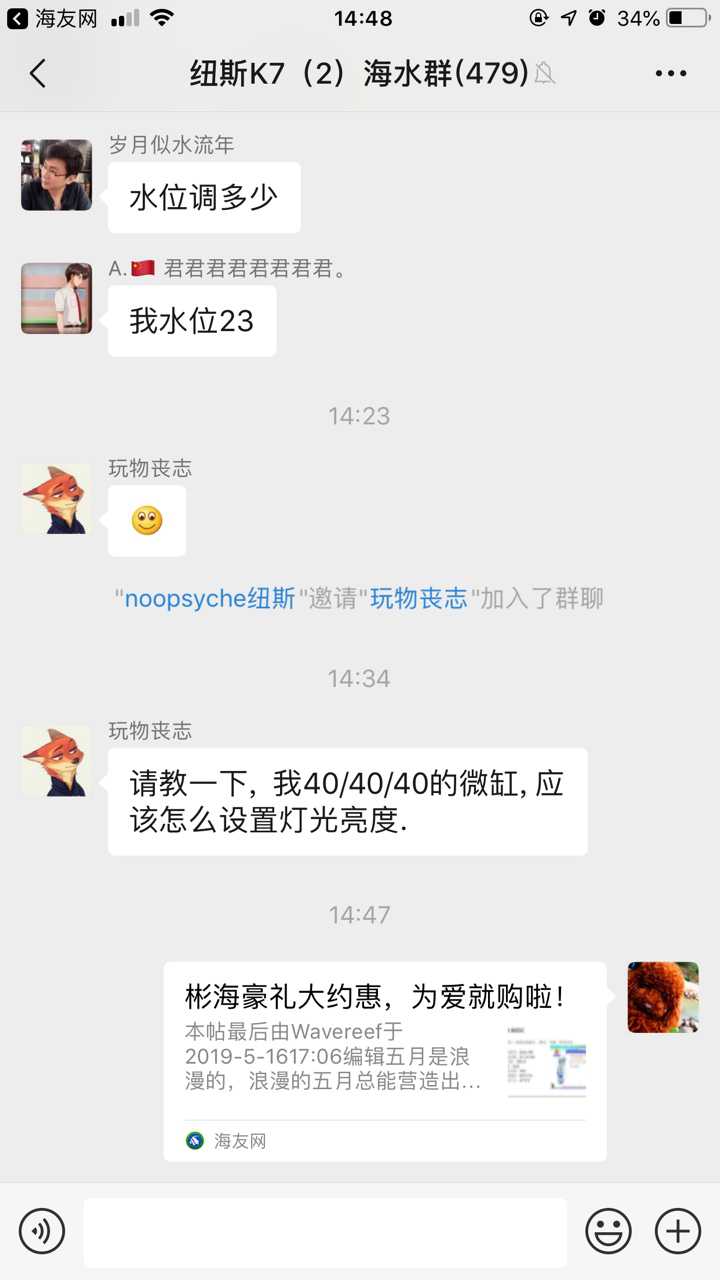The width and height of the screenshot is (720, 1280).
Task: Focus the message text field
Action: pos(324,1231)
